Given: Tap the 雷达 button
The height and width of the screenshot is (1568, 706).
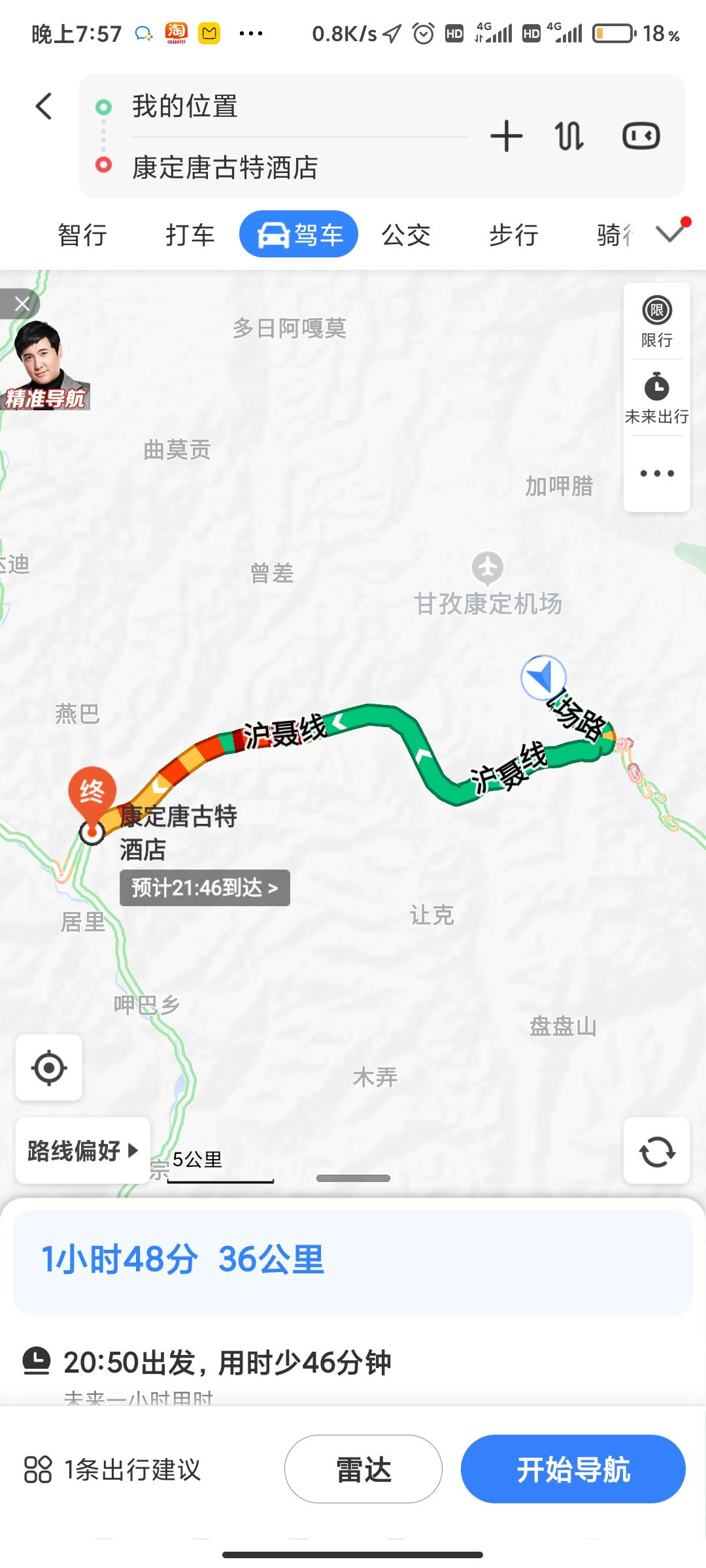Looking at the screenshot, I should [x=363, y=1469].
